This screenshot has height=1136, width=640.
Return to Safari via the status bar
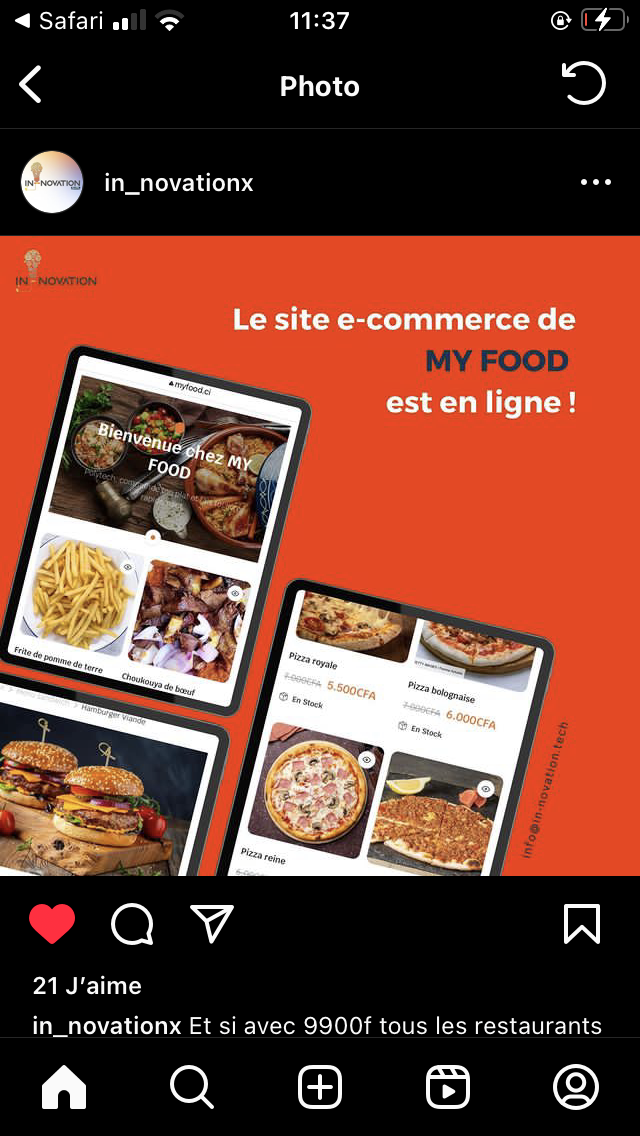click(x=60, y=21)
